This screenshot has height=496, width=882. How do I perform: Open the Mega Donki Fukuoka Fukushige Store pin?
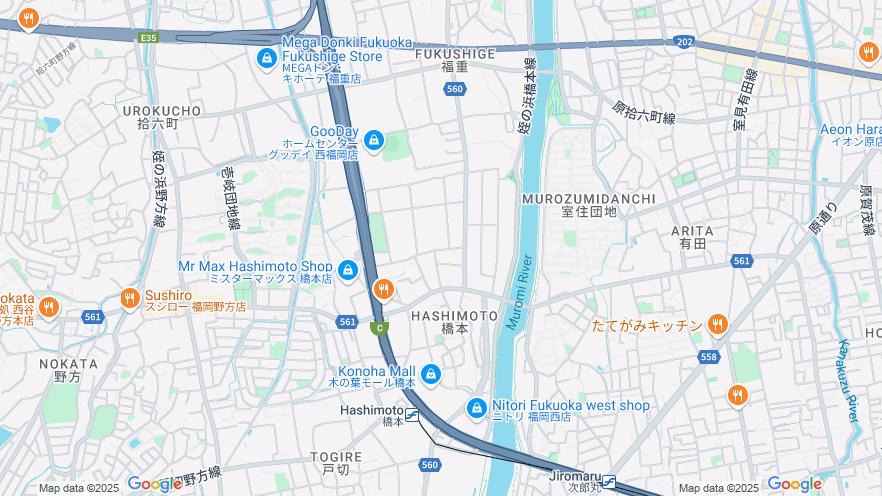(266, 58)
